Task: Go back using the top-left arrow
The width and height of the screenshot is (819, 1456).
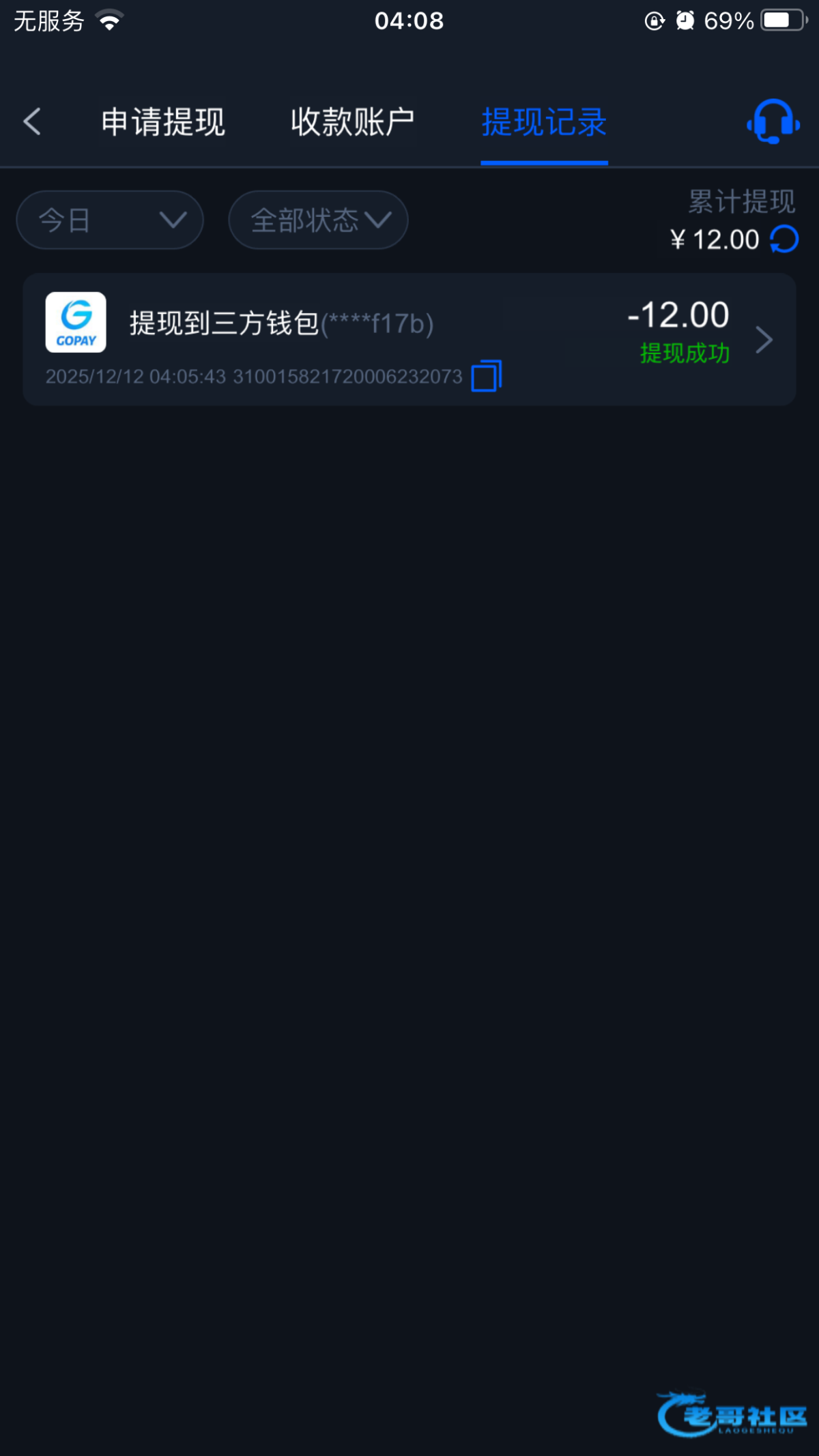Action: tap(32, 122)
